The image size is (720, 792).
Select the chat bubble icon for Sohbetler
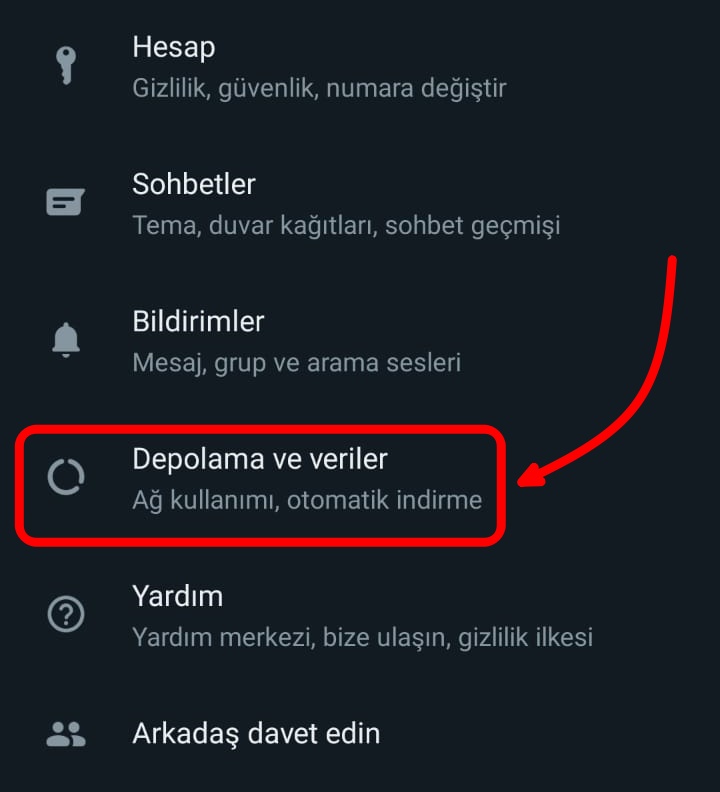pyautogui.click(x=66, y=201)
